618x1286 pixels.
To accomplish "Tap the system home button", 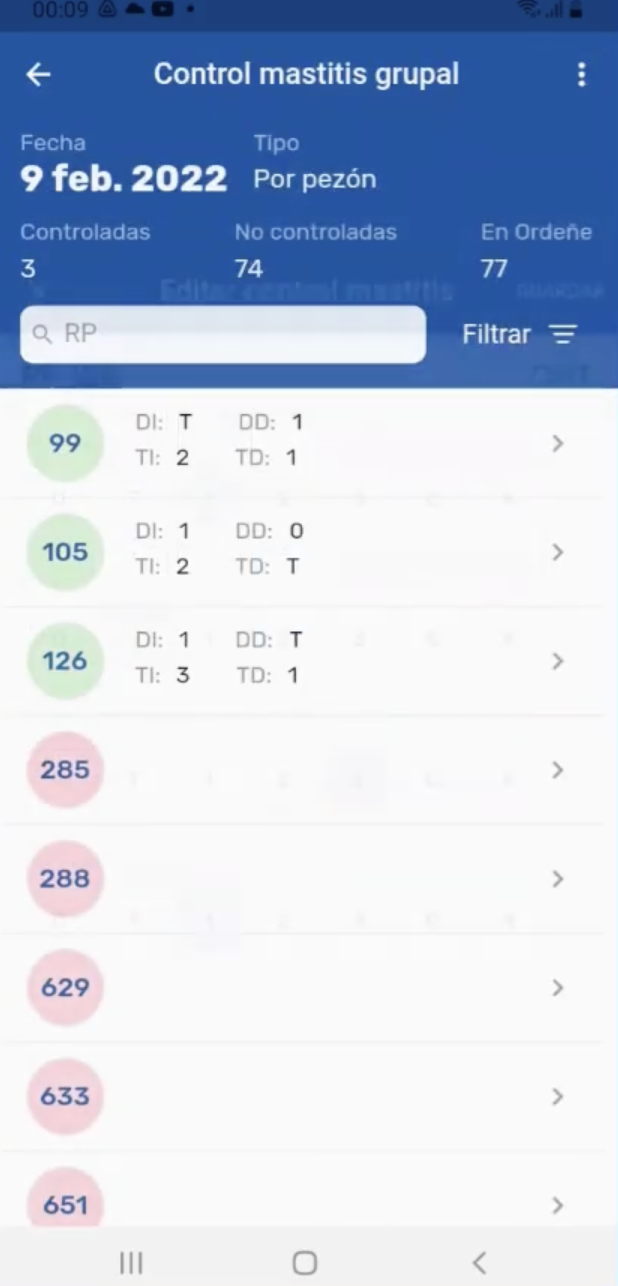I will tap(305, 1262).
